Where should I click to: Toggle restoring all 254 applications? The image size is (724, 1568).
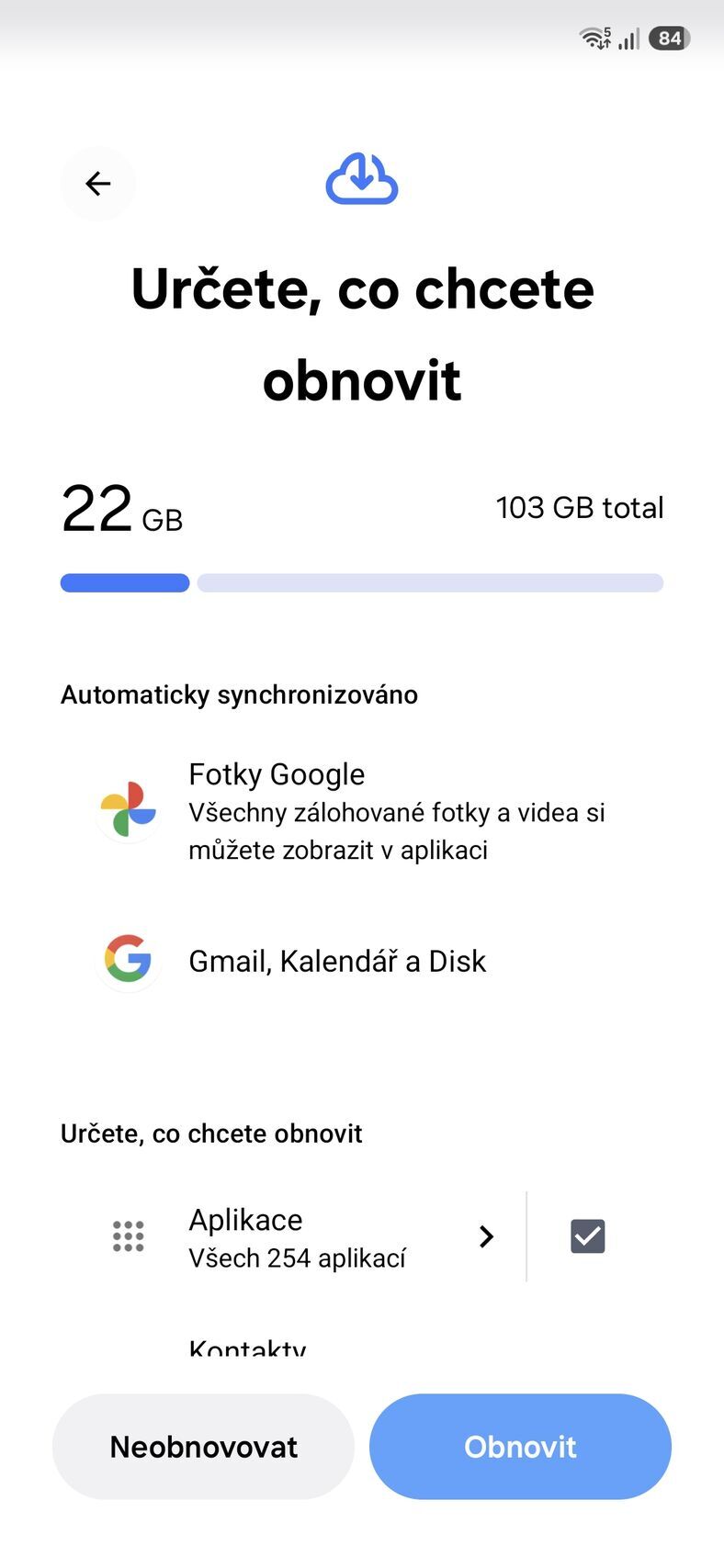click(586, 1236)
